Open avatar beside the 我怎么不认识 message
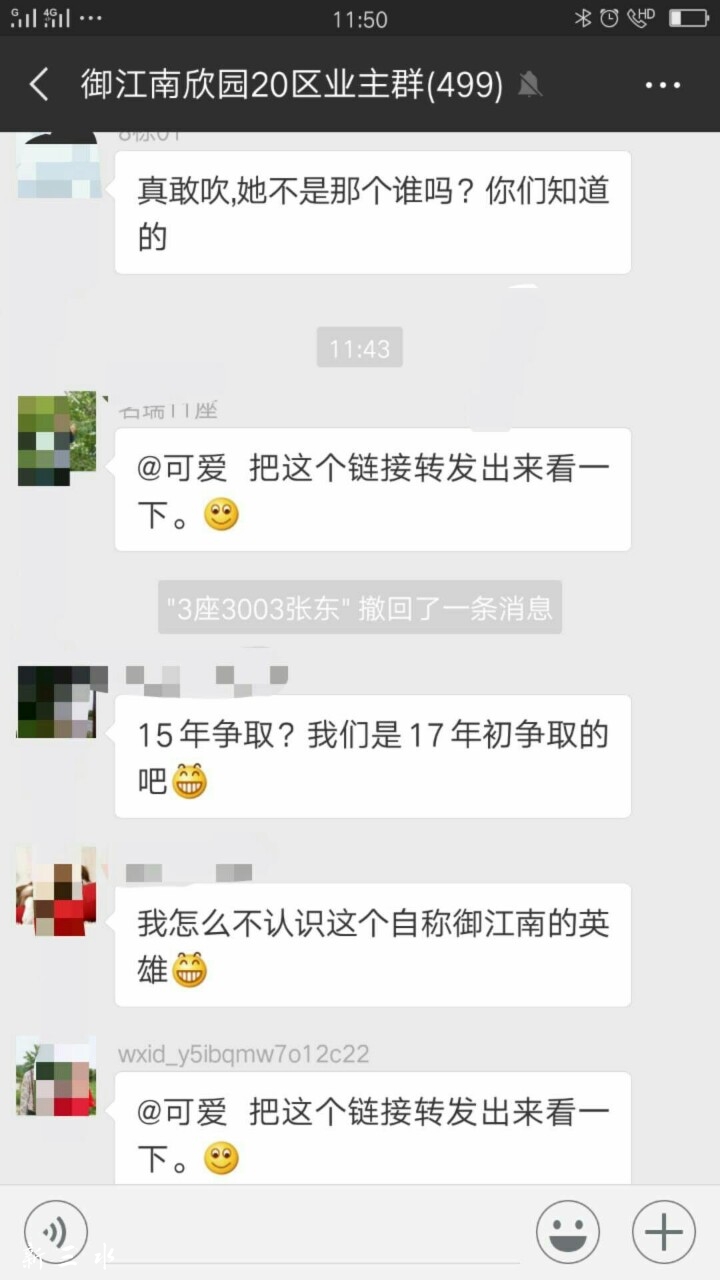 tap(56, 891)
